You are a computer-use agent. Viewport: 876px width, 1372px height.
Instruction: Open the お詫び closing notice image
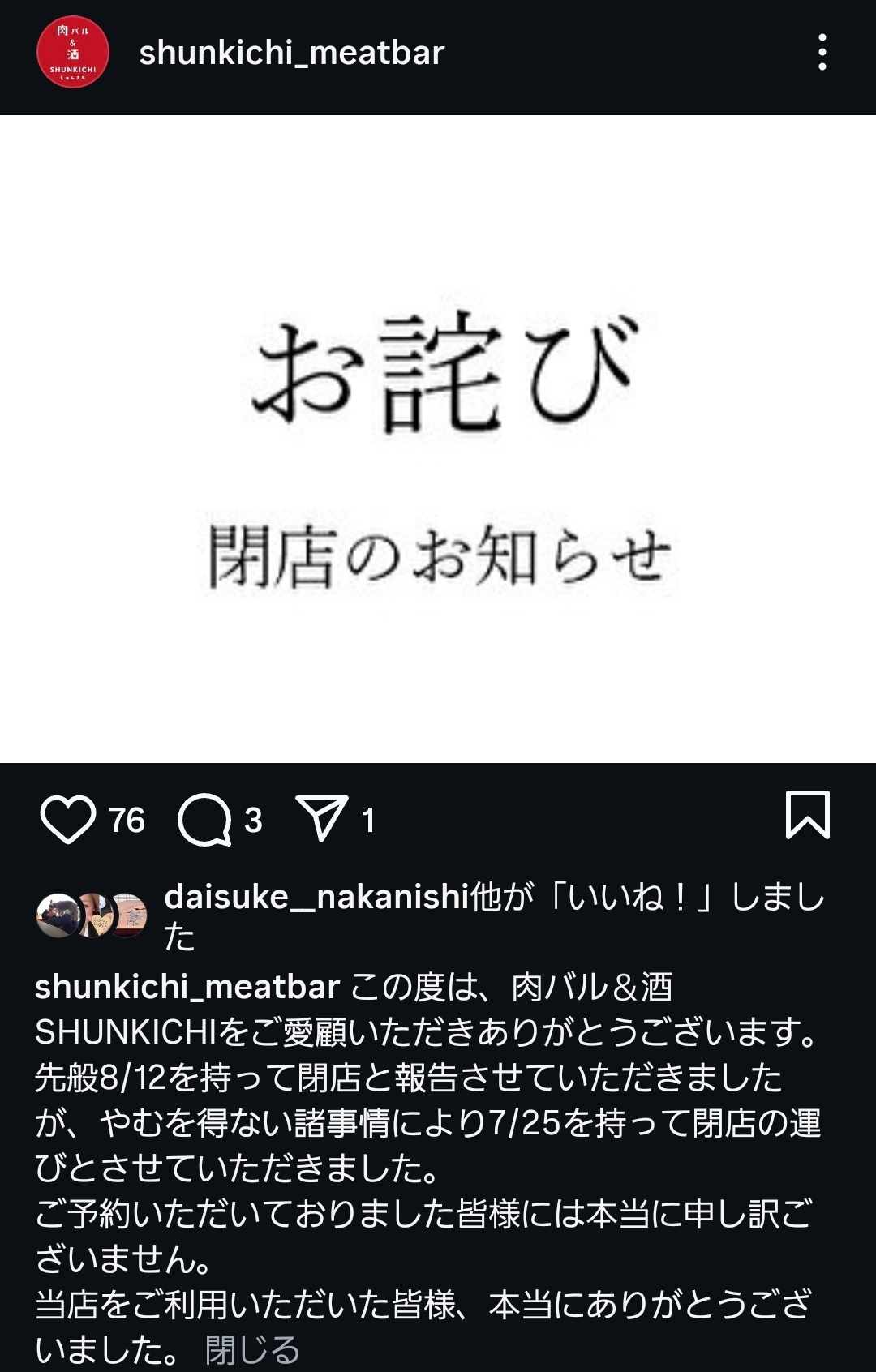(438, 438)
